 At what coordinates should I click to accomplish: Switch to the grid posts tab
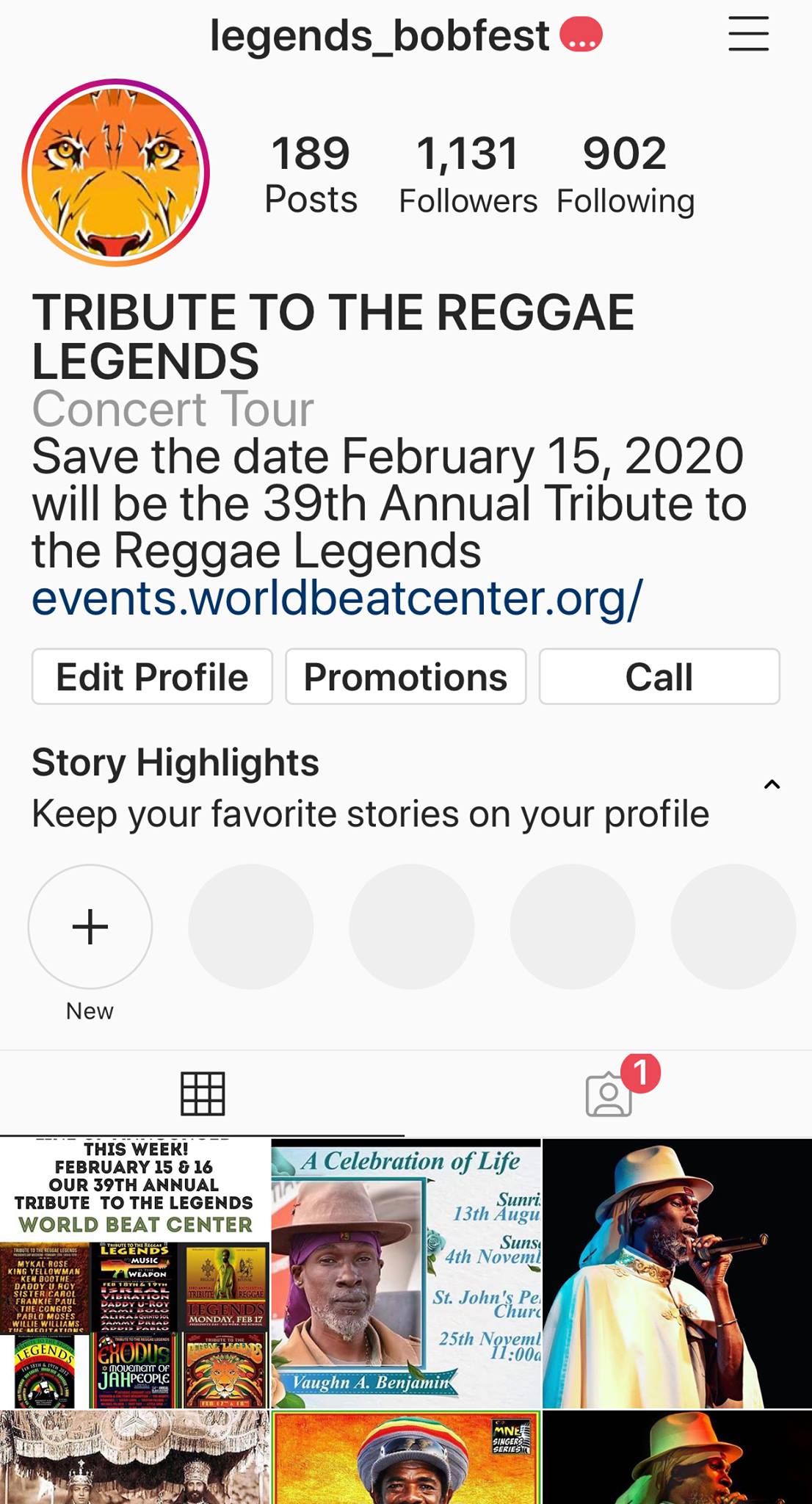[x=203, y=1094]
